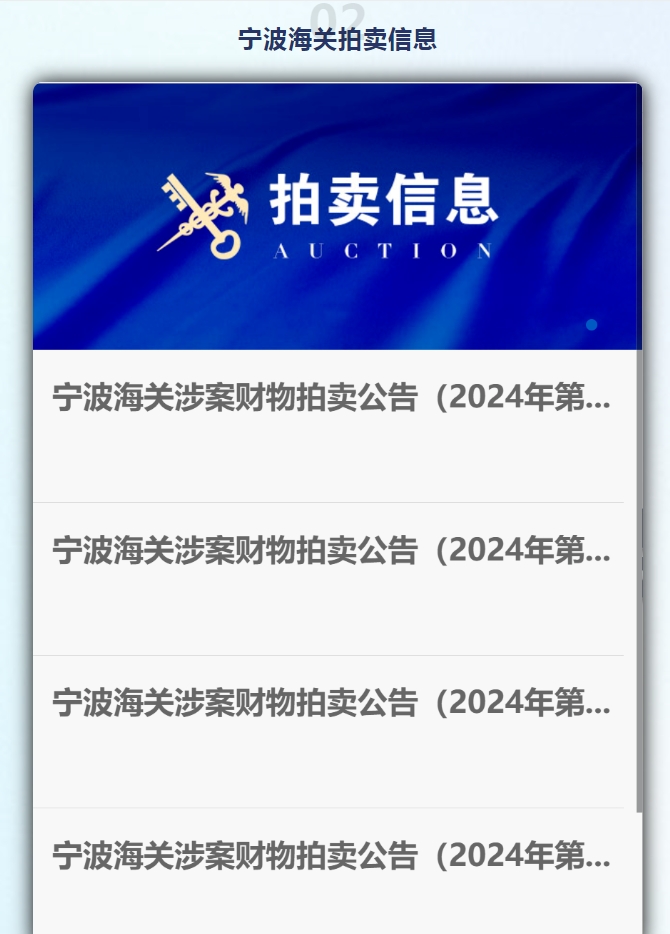This screenshot has height=934, width=670.
Task: Open the first 宁波海关涉案财物拍卖公告 row
Action: coord(330,399)
